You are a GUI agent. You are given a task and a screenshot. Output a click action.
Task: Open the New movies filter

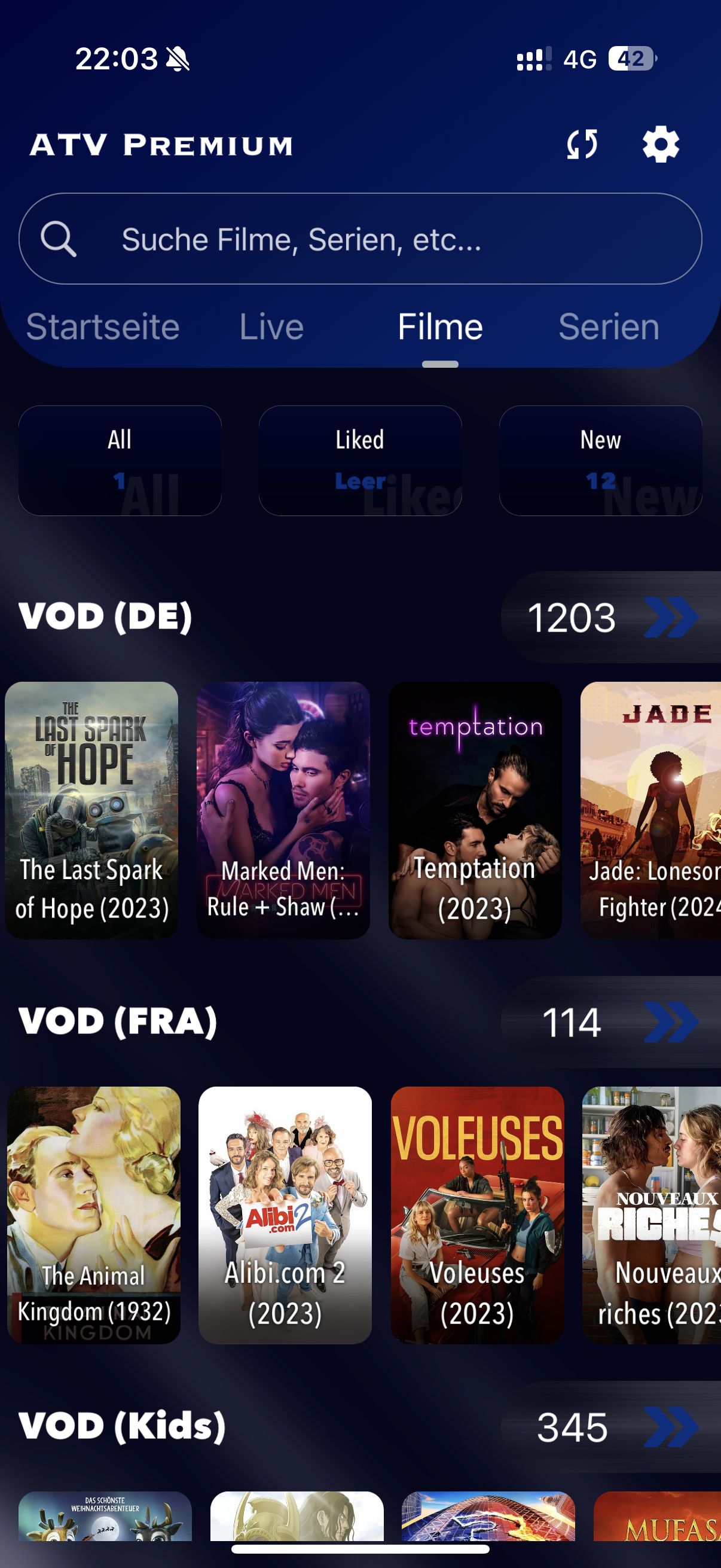tap(600, 460)
